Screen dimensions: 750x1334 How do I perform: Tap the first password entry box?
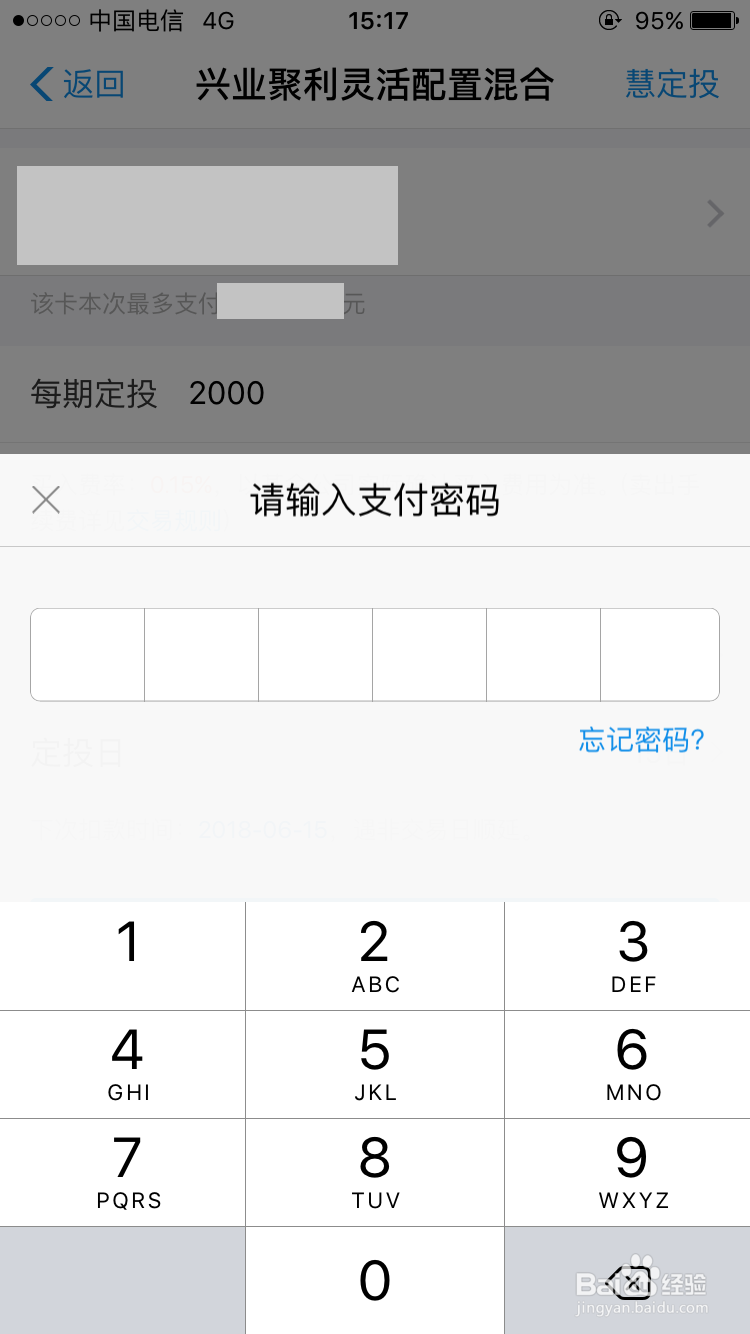click(x=87, y=654)
